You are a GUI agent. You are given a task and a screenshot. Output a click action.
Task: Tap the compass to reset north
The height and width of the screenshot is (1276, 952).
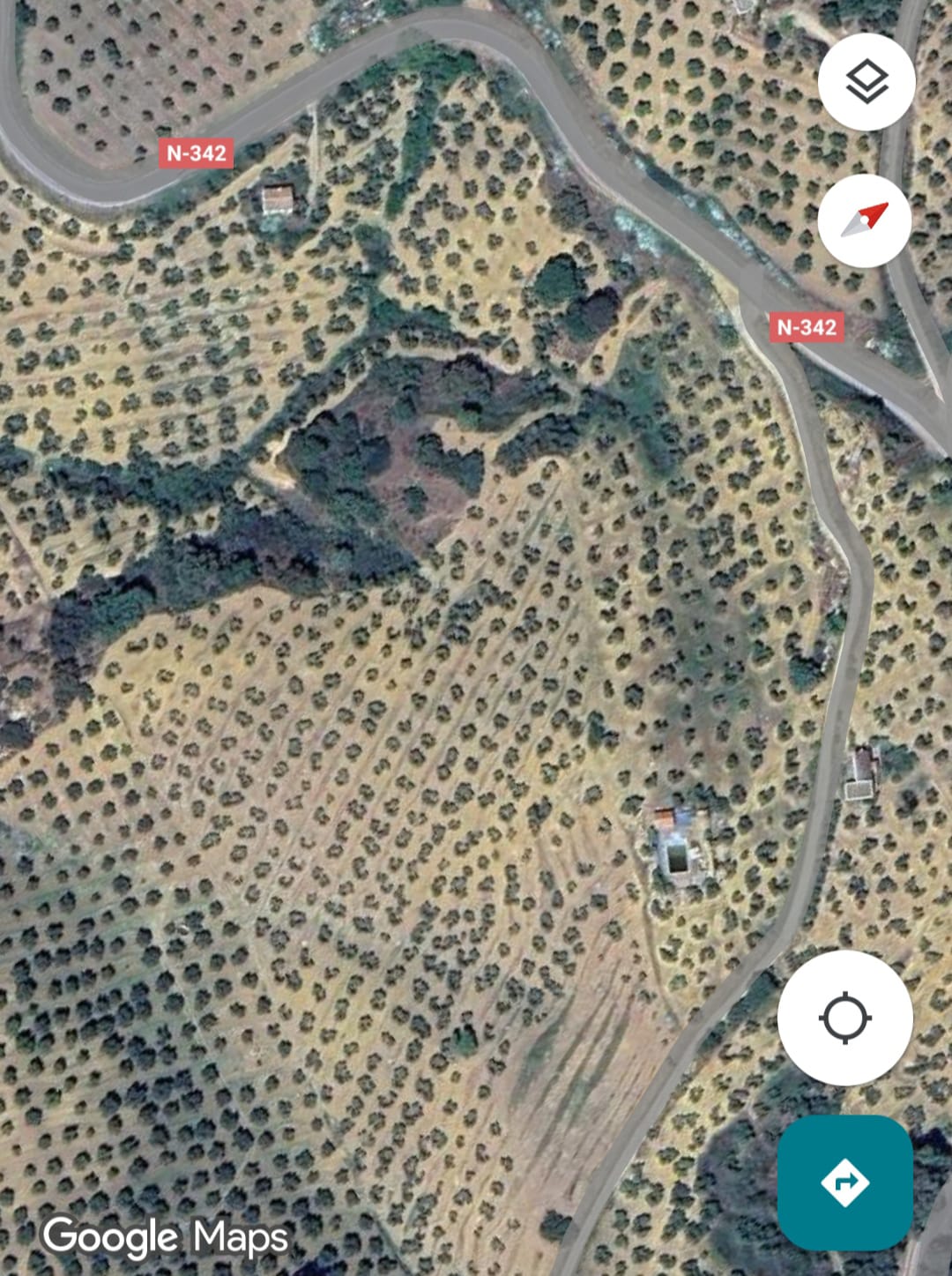(865, 220)
